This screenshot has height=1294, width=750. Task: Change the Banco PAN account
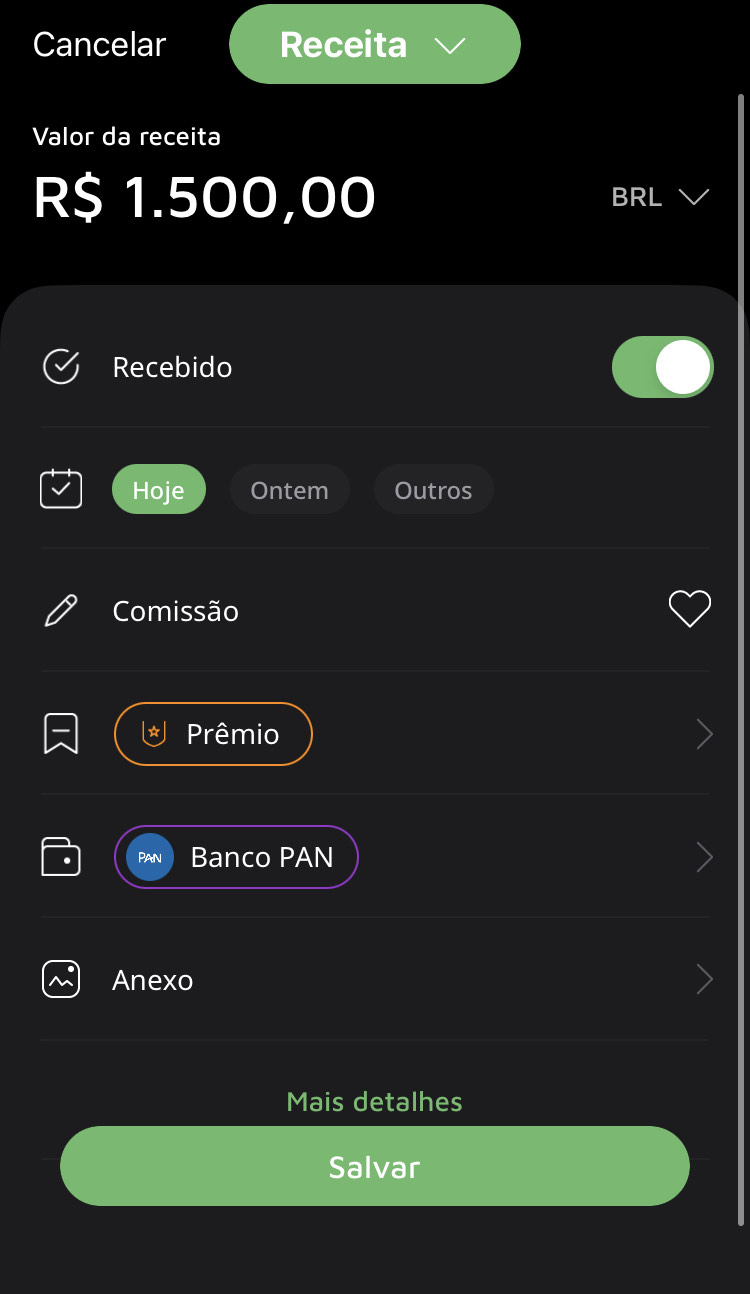point(236,857)
